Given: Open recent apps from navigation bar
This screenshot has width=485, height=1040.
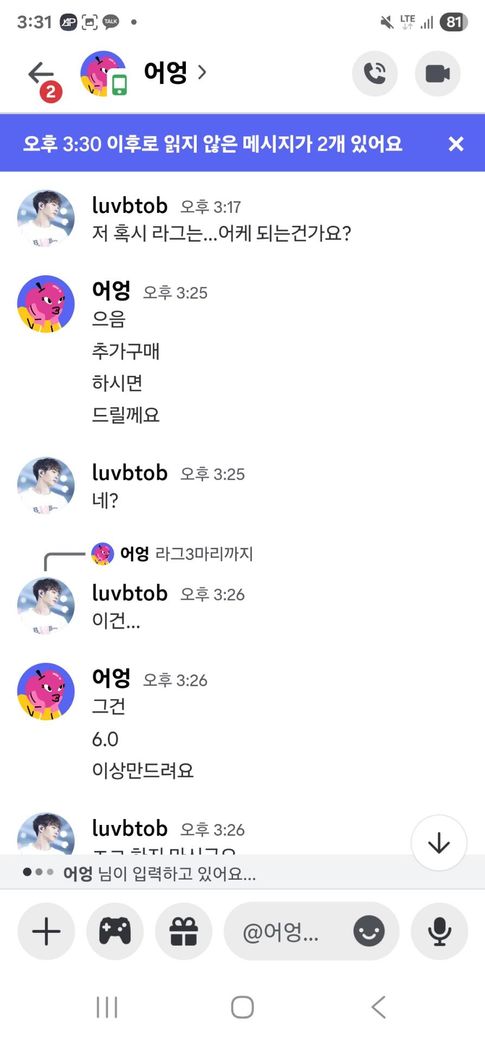Looking at the screenshot, I should pos(107,1007).
